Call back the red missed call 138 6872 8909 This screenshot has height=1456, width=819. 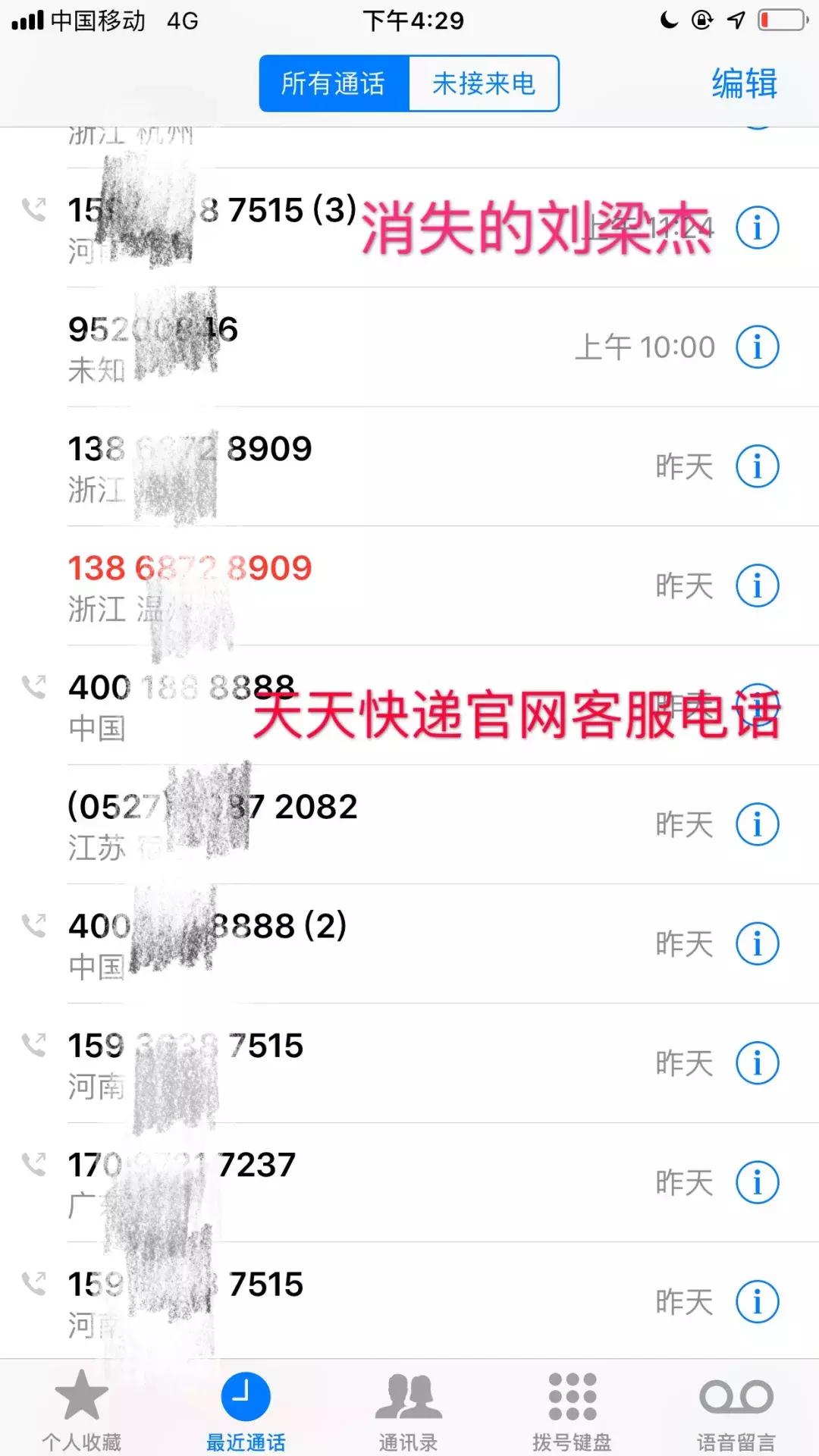tap(303, 585)
